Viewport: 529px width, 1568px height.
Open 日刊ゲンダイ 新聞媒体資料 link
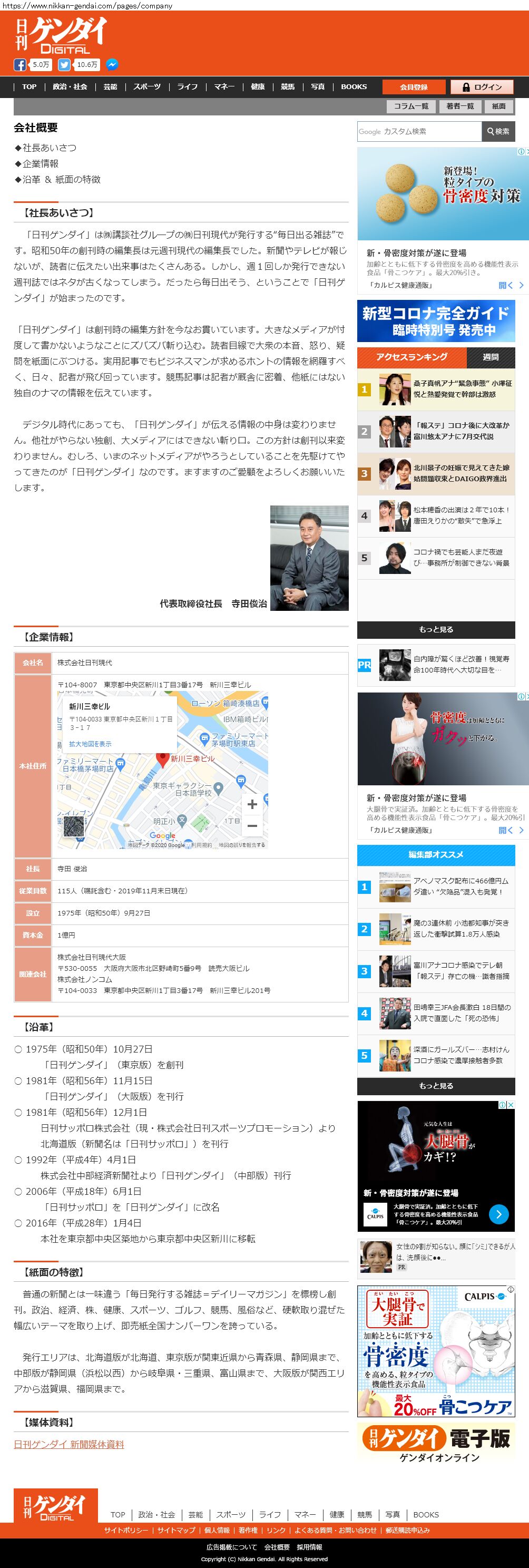point(69,1445)
